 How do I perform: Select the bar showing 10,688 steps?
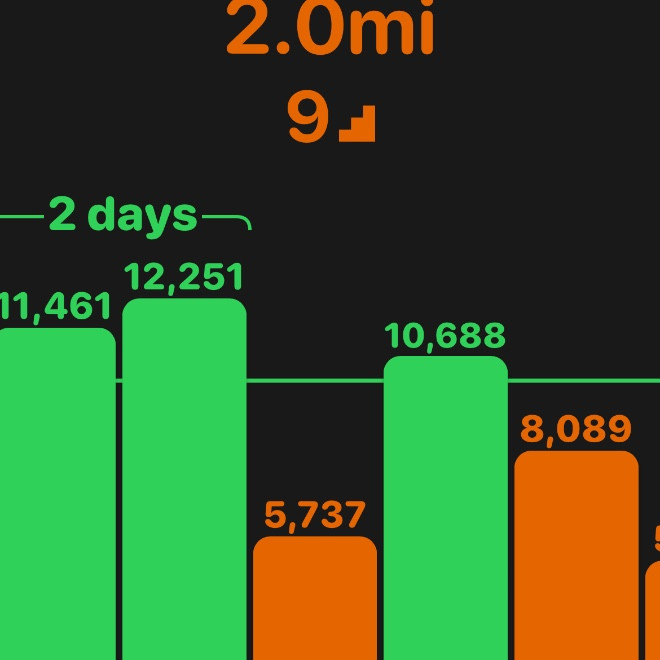point(446,510)
